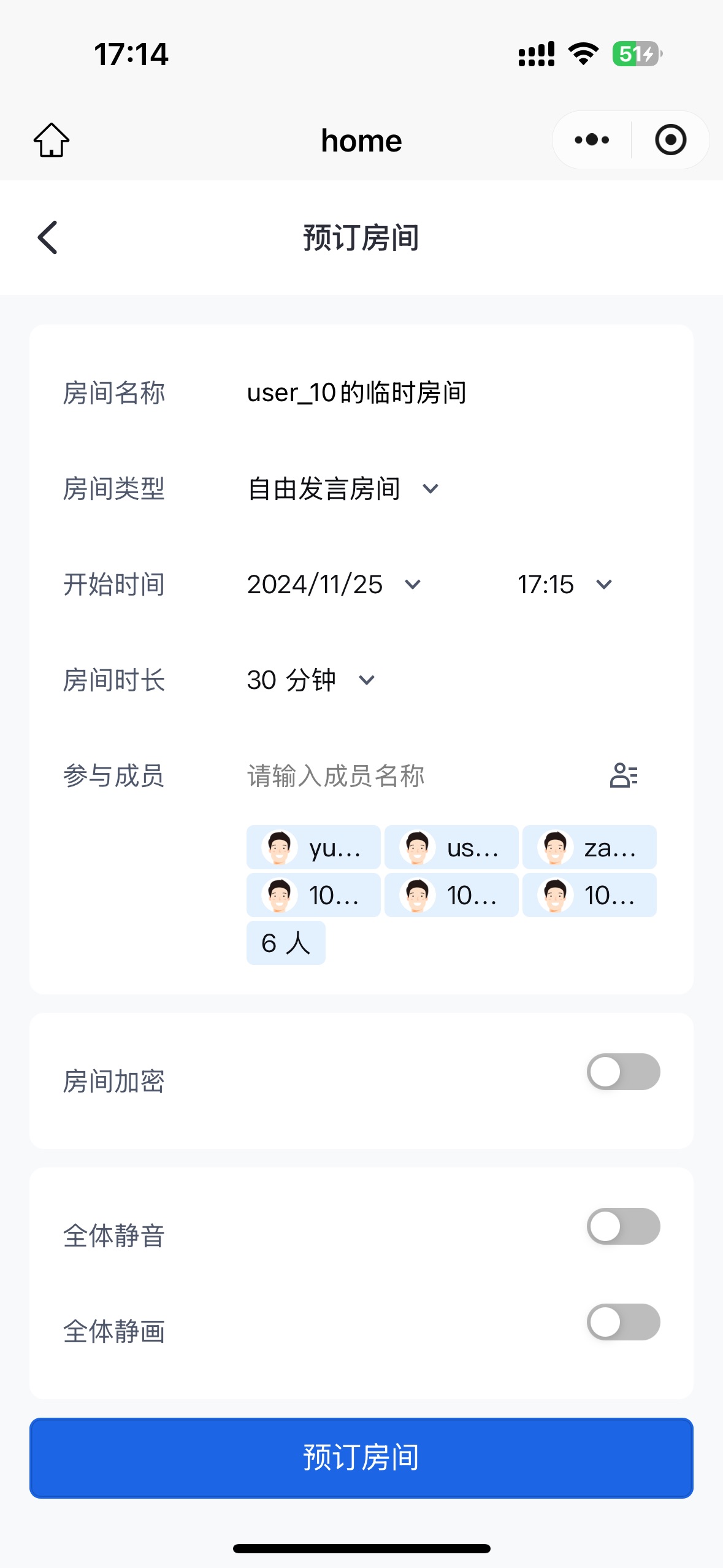Enable the 房间加密 switch
This screenshot has height=1568, width=723.
[623, 1072]
